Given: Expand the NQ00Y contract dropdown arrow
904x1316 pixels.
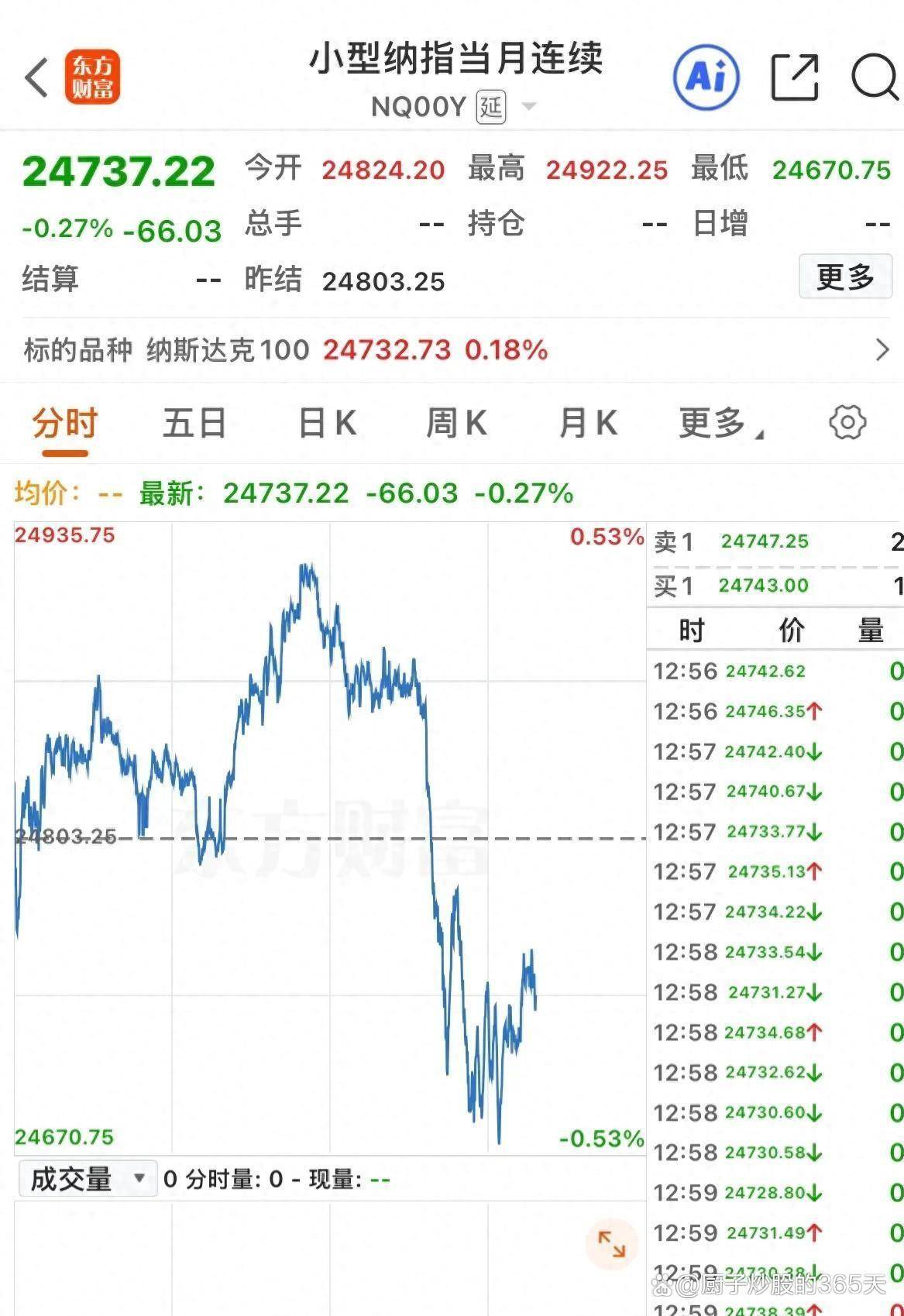Looking at the screenshot, I should point(529,106).
